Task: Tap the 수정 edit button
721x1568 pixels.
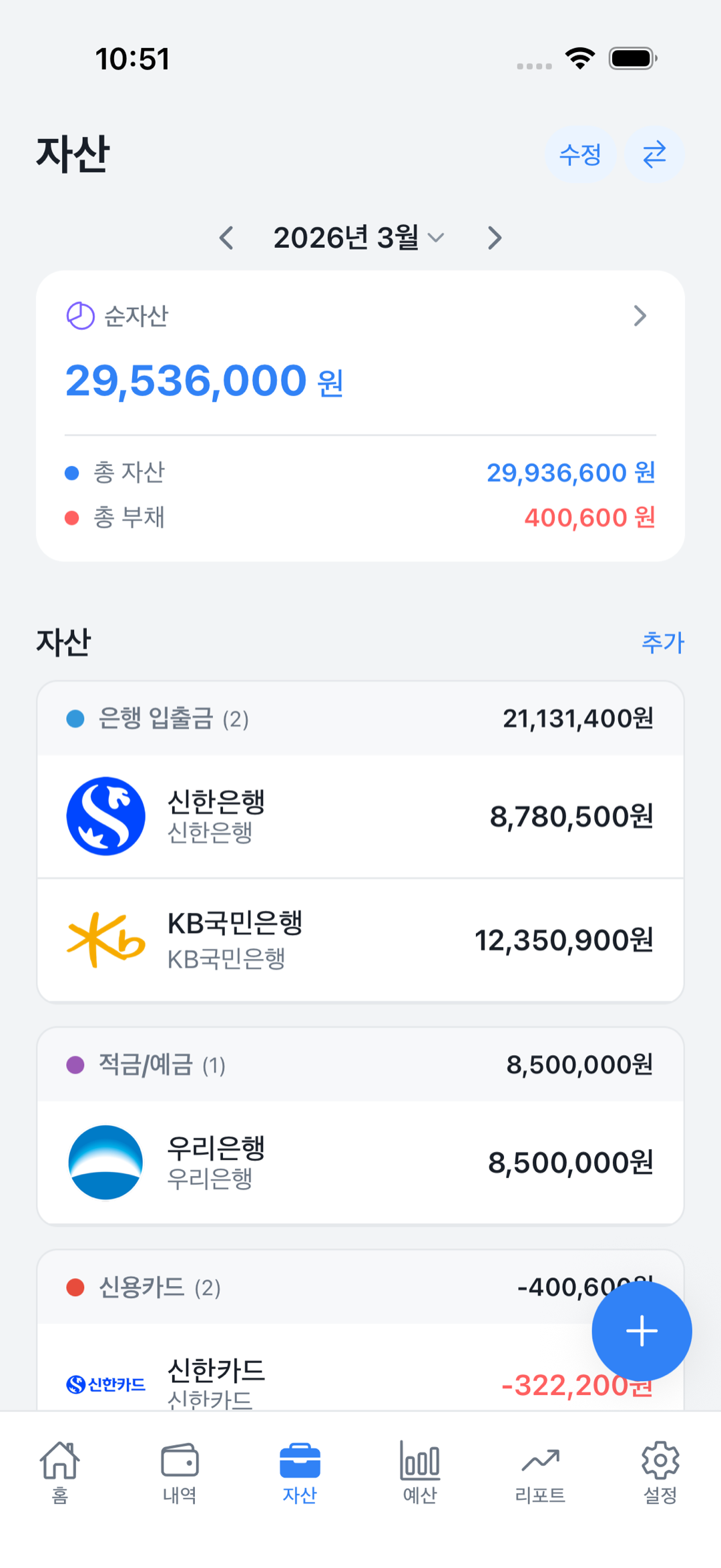Action: pos(579,155)
